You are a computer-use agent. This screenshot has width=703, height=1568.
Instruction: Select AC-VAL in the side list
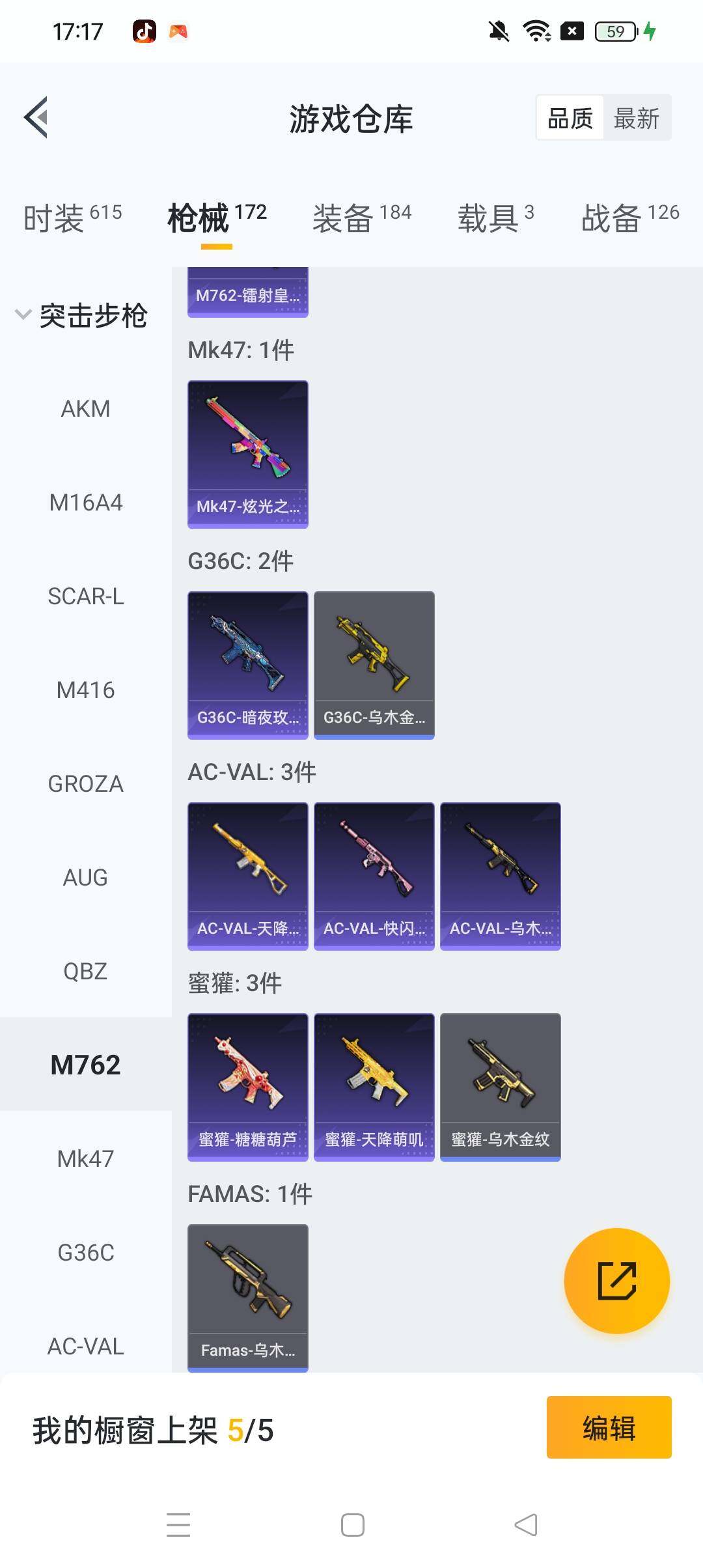[85, 1347]
